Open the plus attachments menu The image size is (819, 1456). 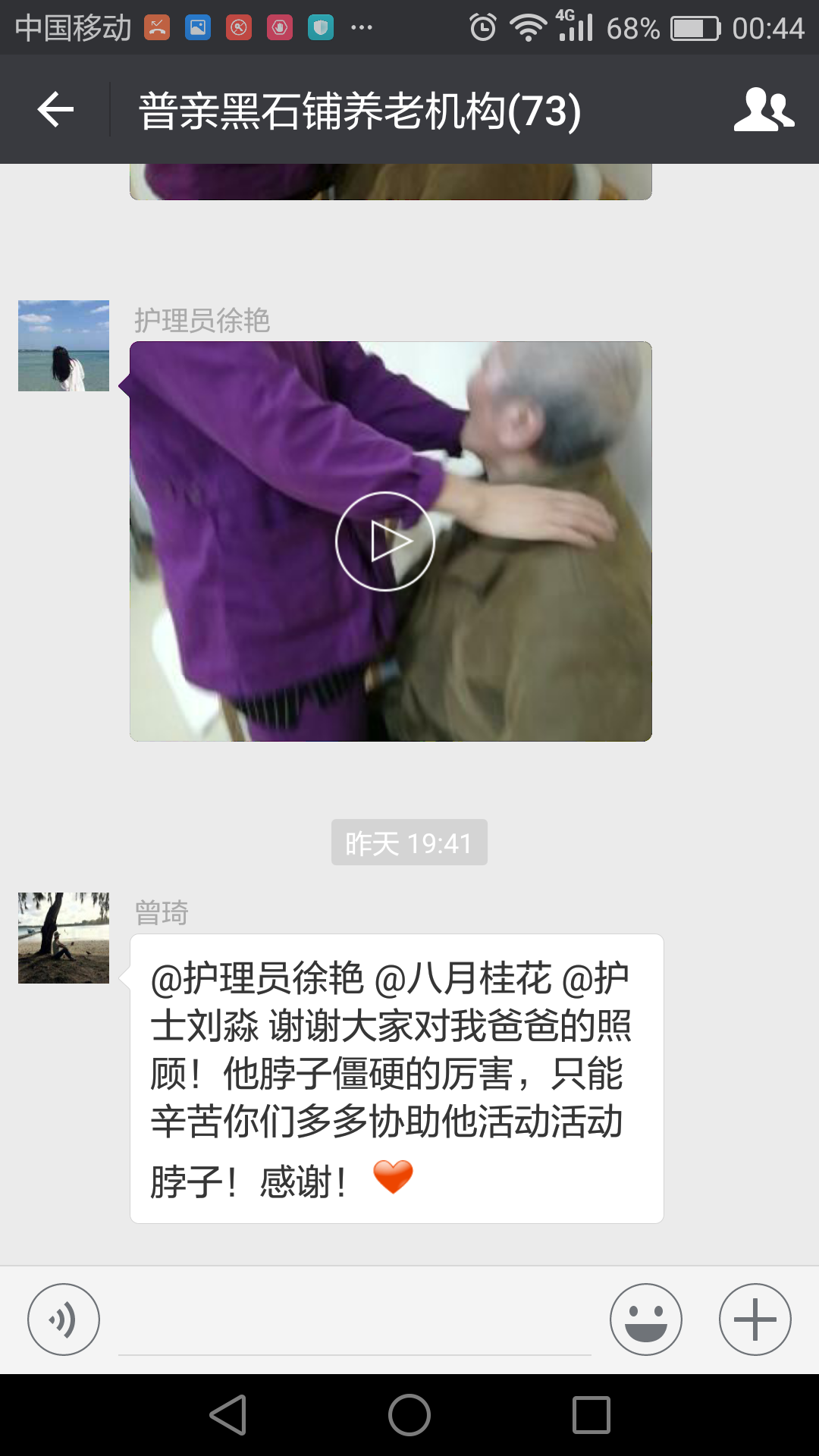755,1319
